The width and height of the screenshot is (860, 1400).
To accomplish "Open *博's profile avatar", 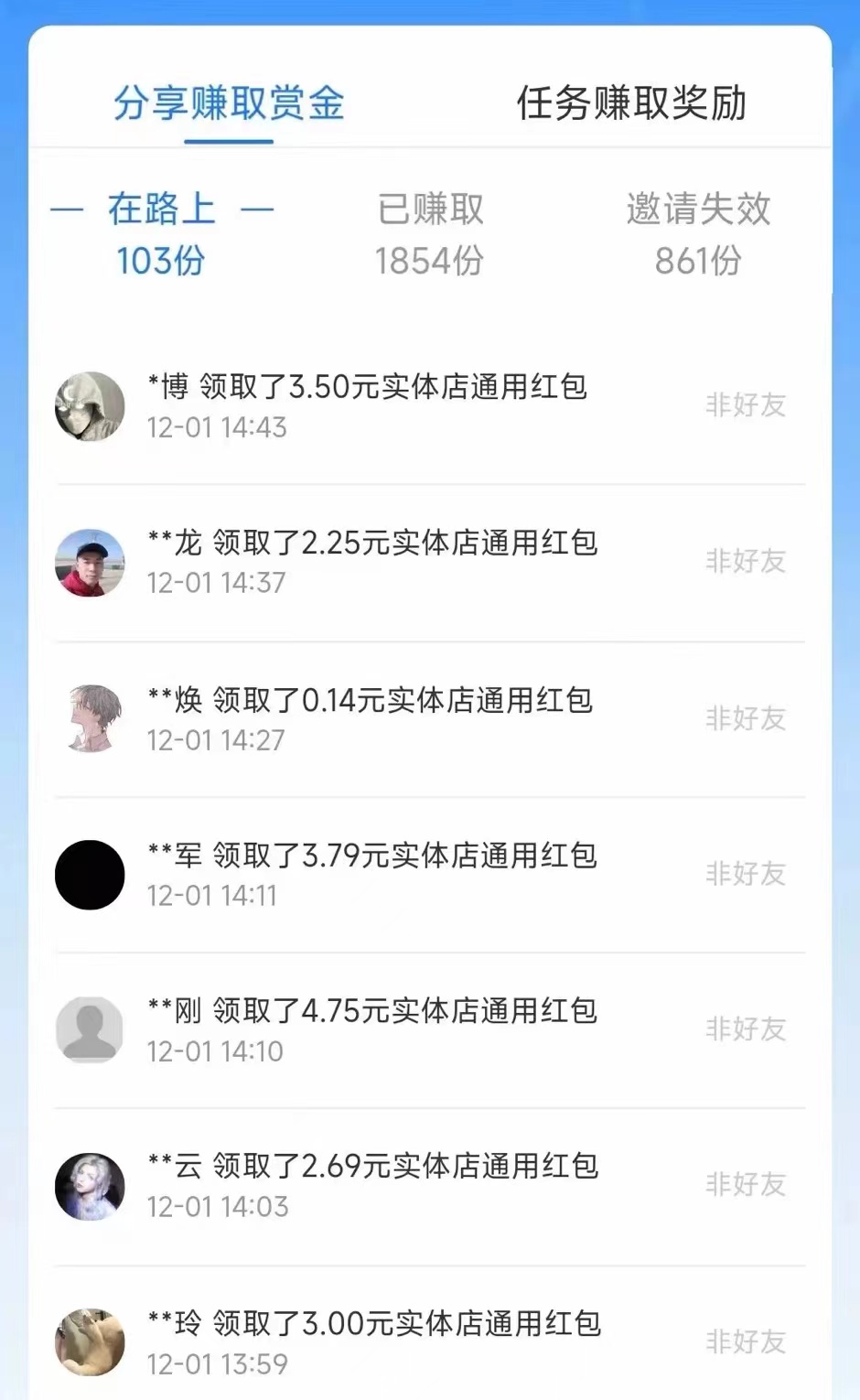I will (x=89, y=407).
